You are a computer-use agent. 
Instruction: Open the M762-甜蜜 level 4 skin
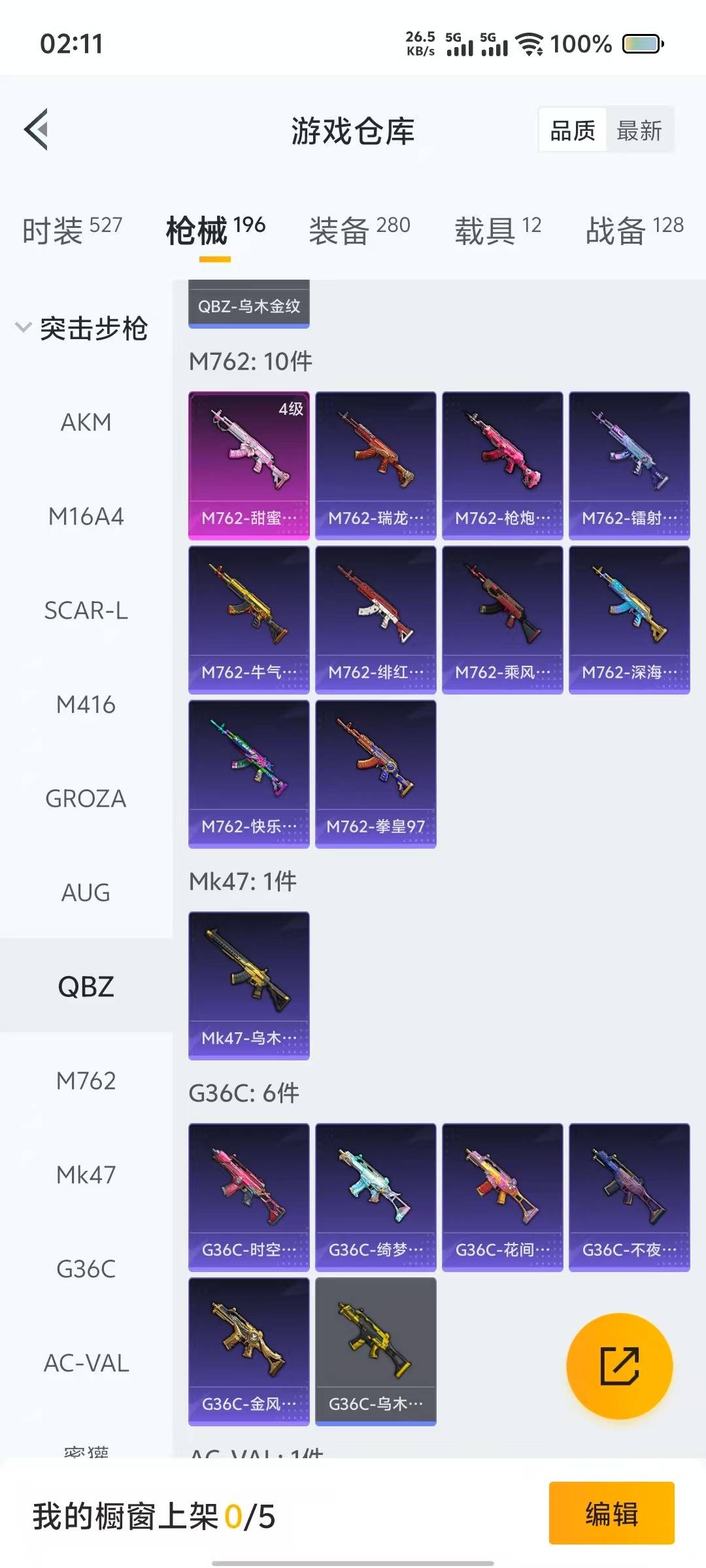pyautogui.click(x=248, y=465)
